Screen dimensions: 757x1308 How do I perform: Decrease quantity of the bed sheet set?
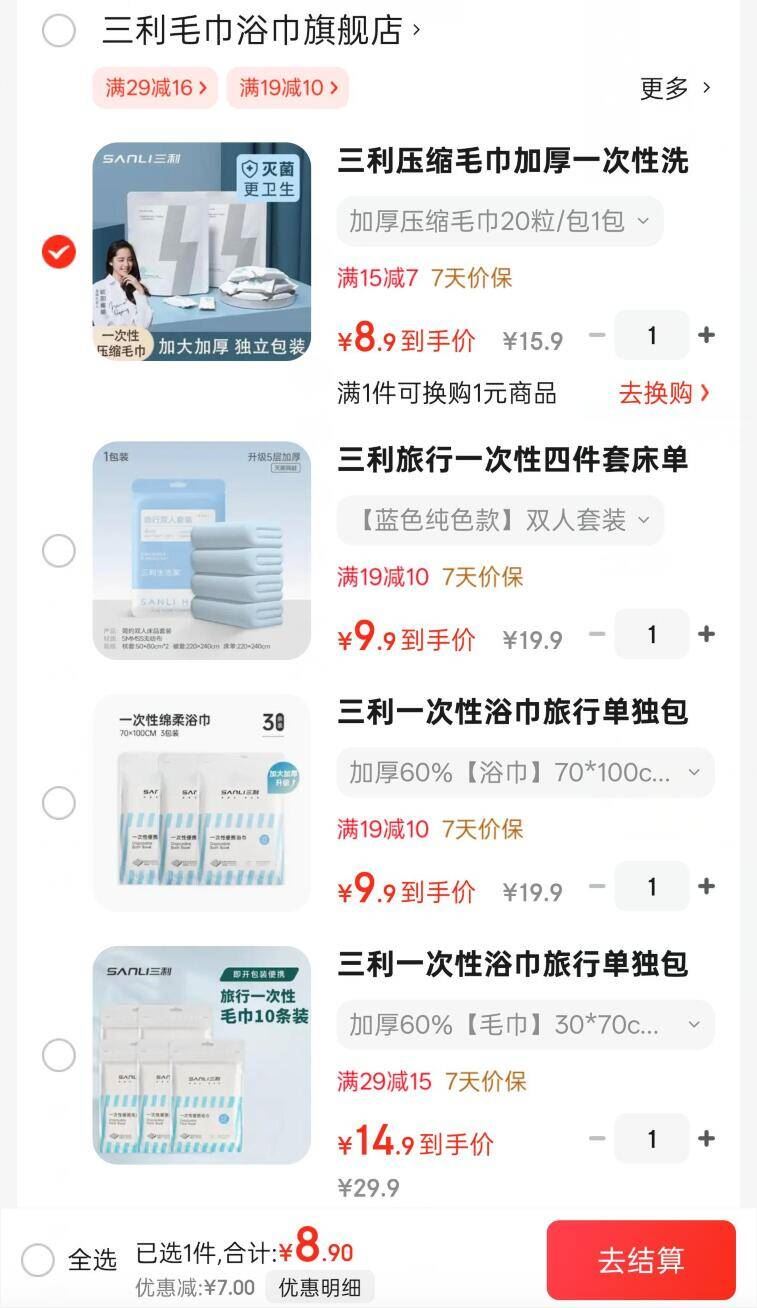point(597,634)
